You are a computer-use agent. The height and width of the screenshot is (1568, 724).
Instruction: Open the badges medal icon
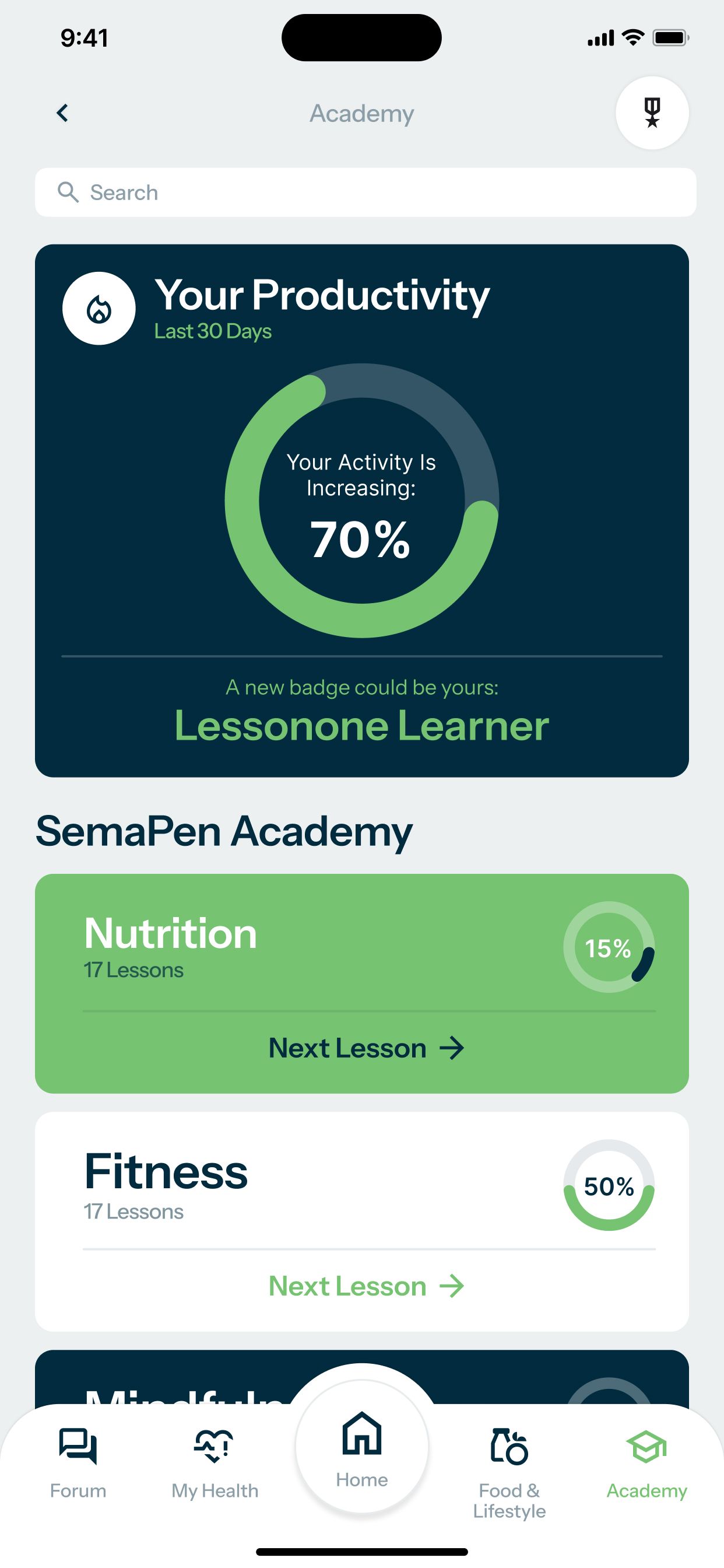coord(652,113)
